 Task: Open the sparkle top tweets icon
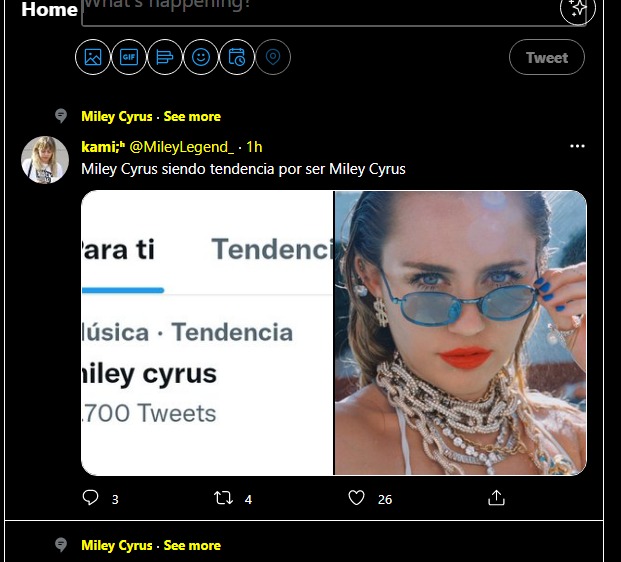(x=577, y=9)
